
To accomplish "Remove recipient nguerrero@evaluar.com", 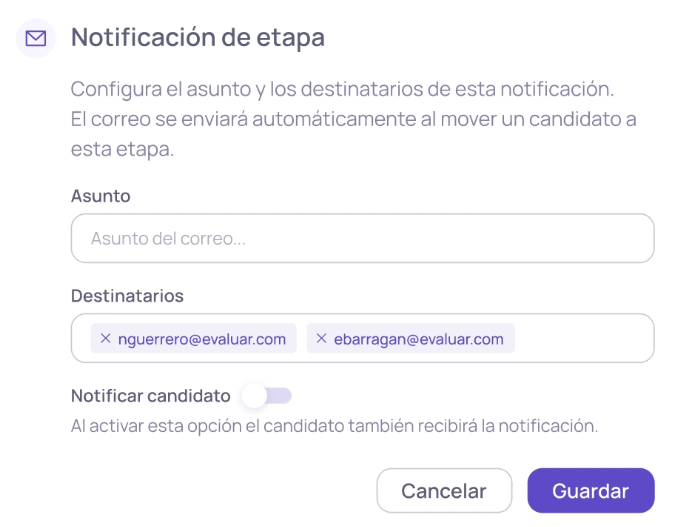I will coord(106,339).
